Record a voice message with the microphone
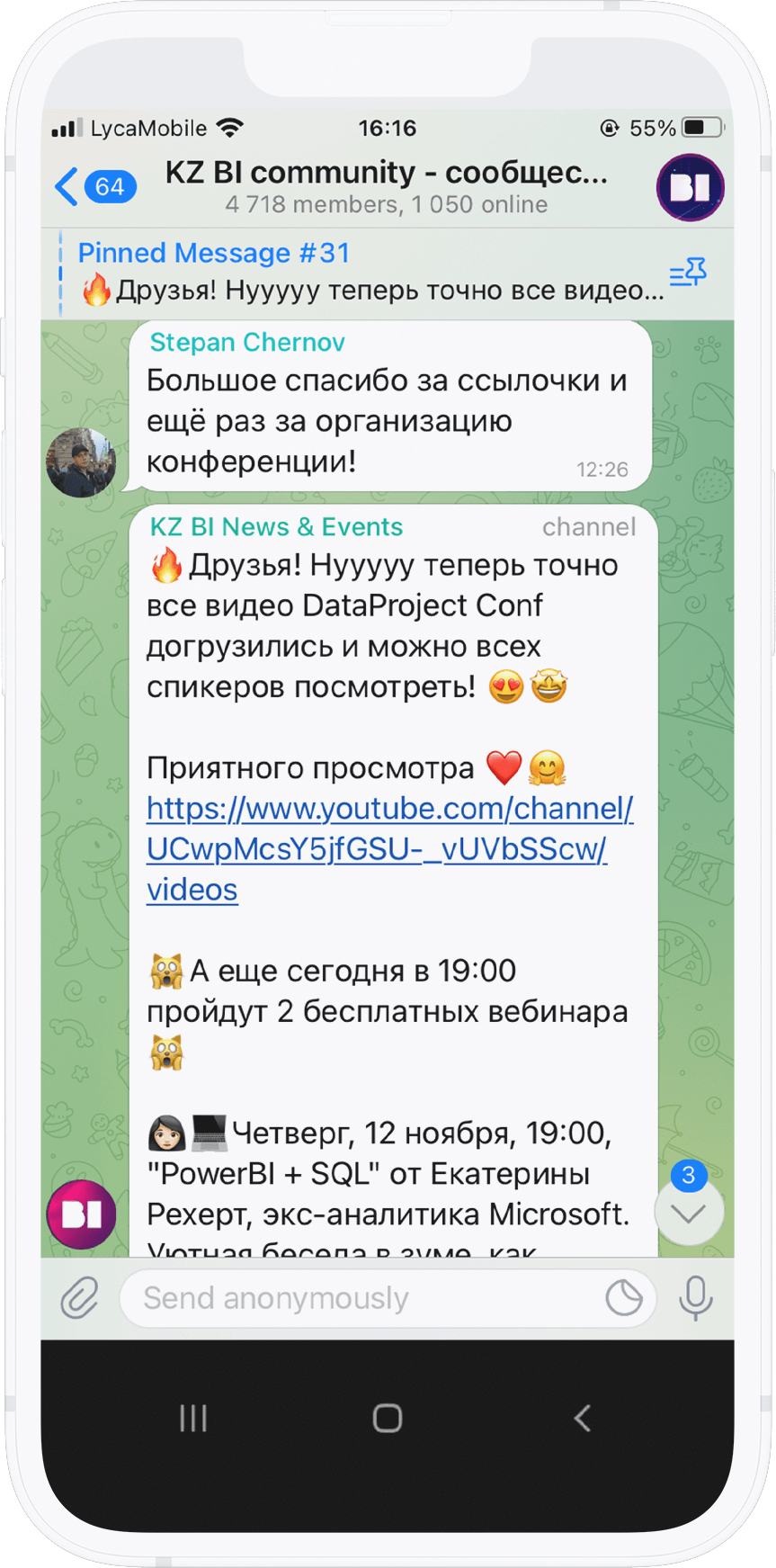This screenshot has width=776, height=1568. click(695, 1298)
